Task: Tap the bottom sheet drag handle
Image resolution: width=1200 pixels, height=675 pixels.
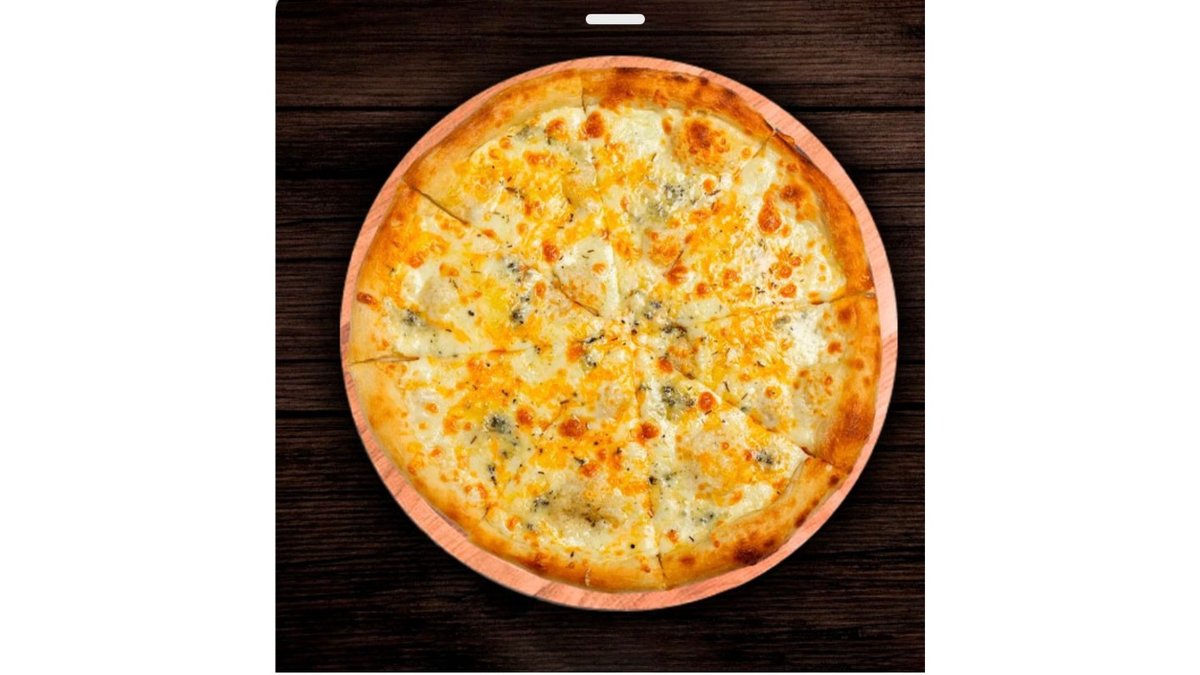Action: tap(615, 19)
